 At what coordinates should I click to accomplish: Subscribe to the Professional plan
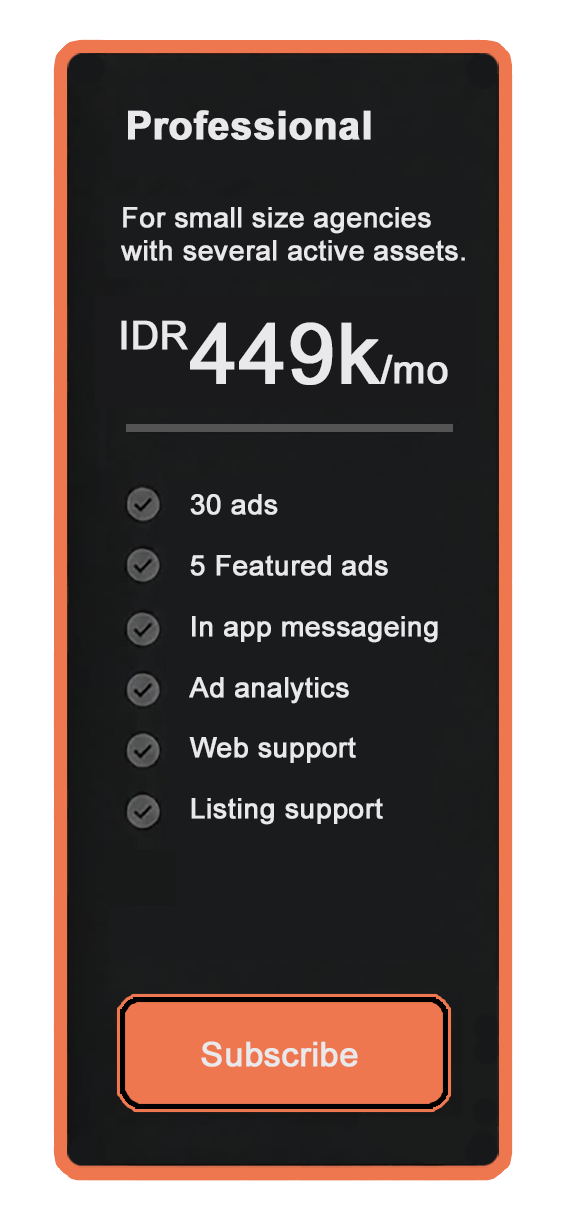click(283, 1053)
